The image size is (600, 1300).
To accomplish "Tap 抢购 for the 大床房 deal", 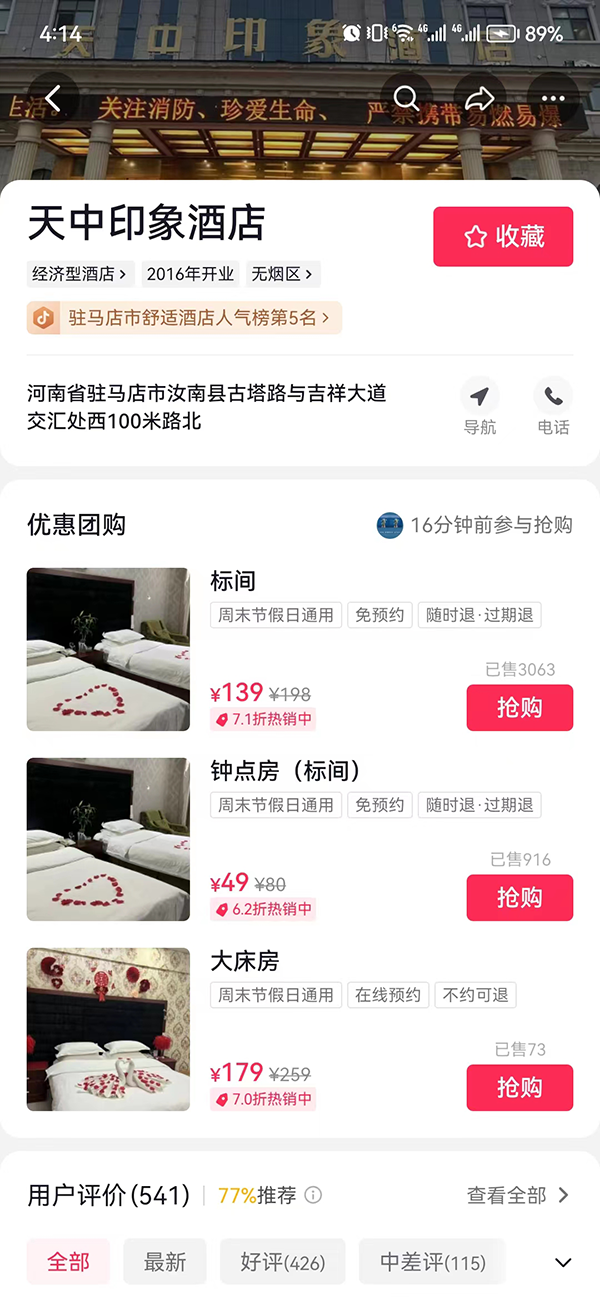I will pos(519,1088).
